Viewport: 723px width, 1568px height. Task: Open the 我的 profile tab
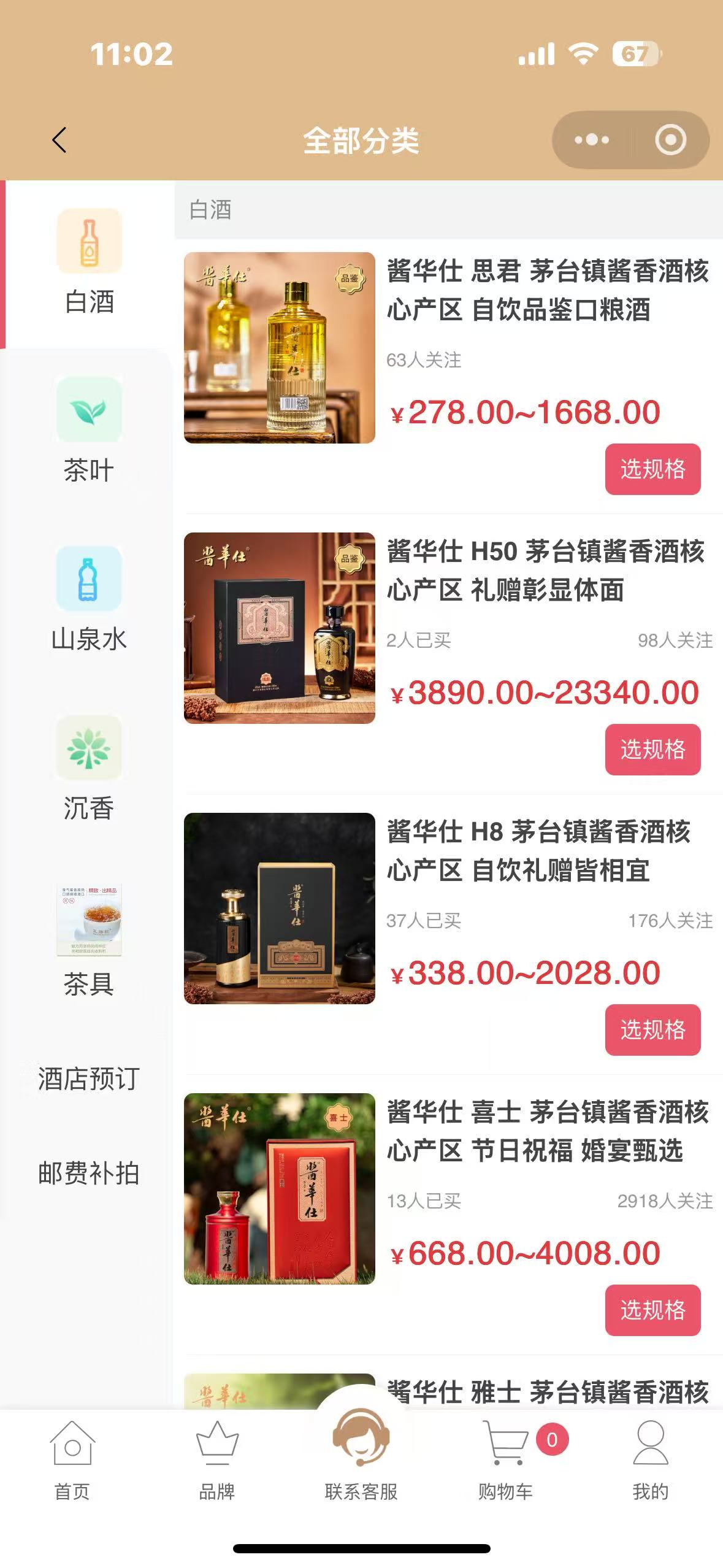[x=650, y=1461]
